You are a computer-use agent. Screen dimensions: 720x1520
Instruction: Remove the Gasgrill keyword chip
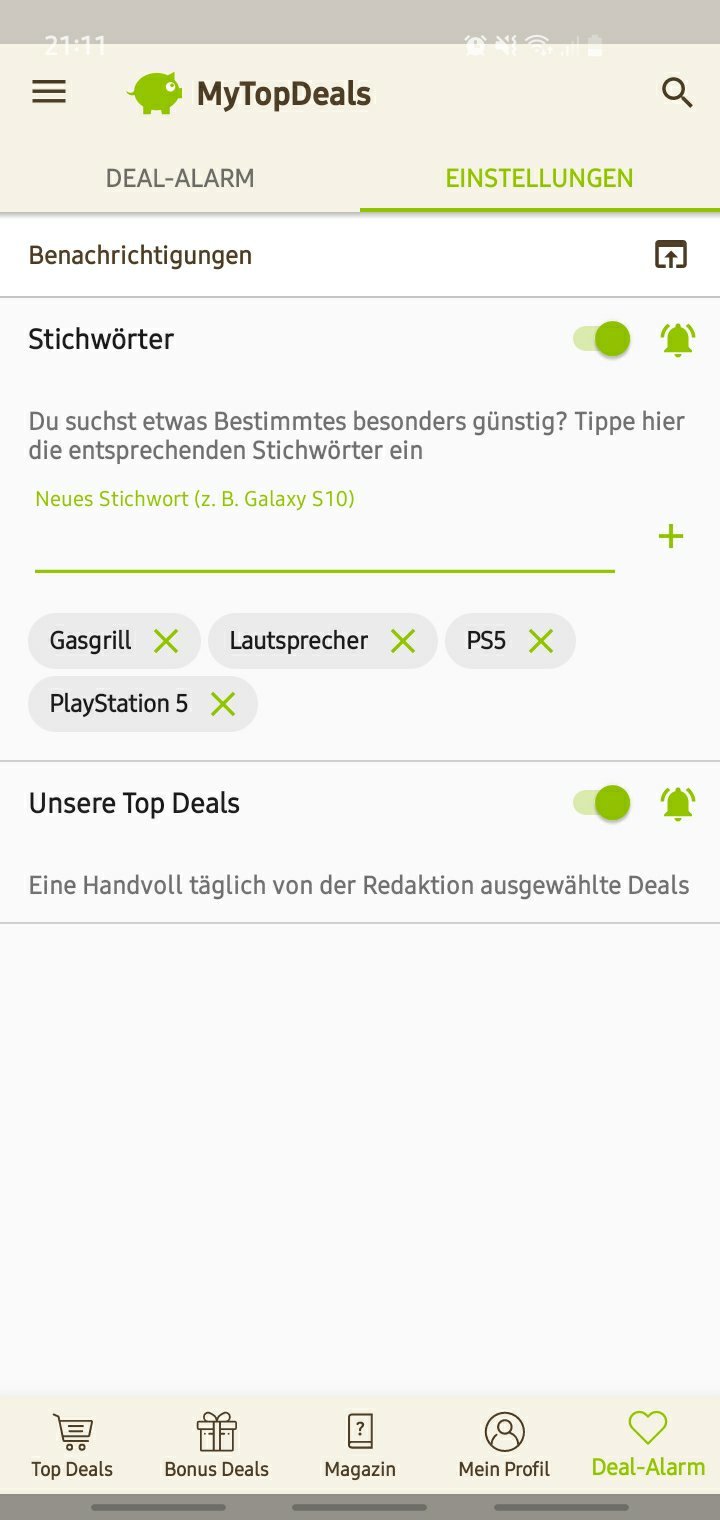(166, 641)
